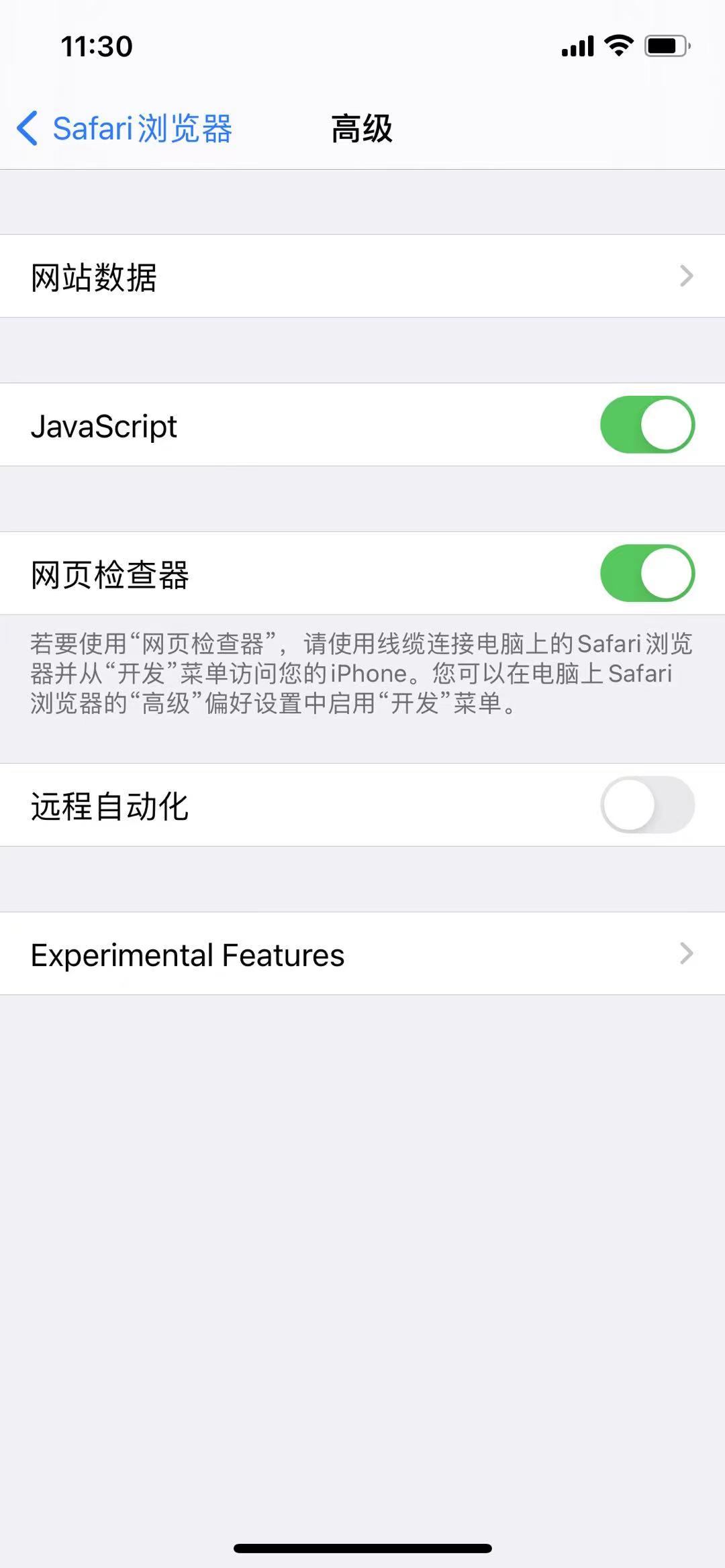Tap the Safari 浏览器 back link

142,128
